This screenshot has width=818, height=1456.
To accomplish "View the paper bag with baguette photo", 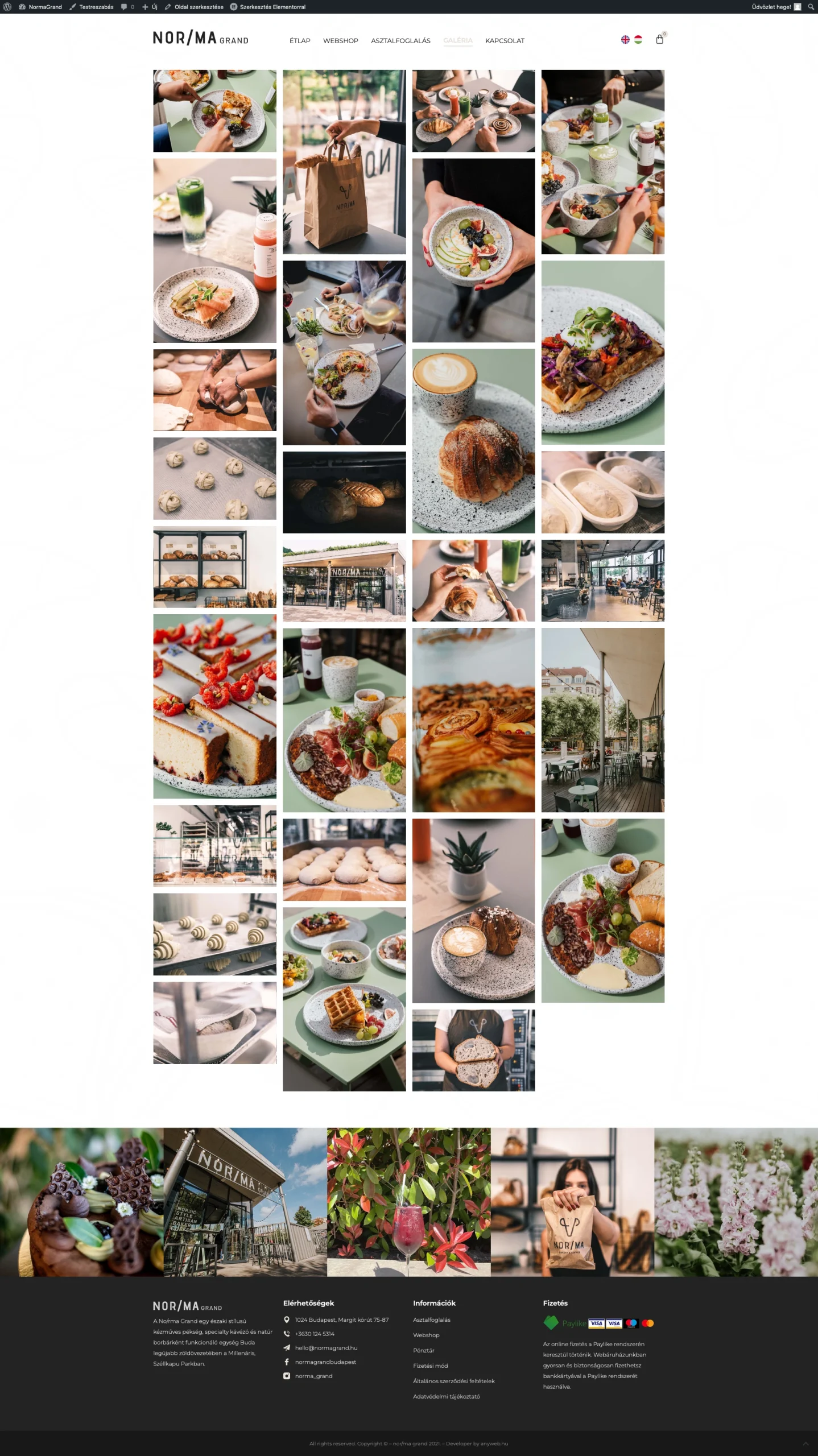I will point(344,162).
